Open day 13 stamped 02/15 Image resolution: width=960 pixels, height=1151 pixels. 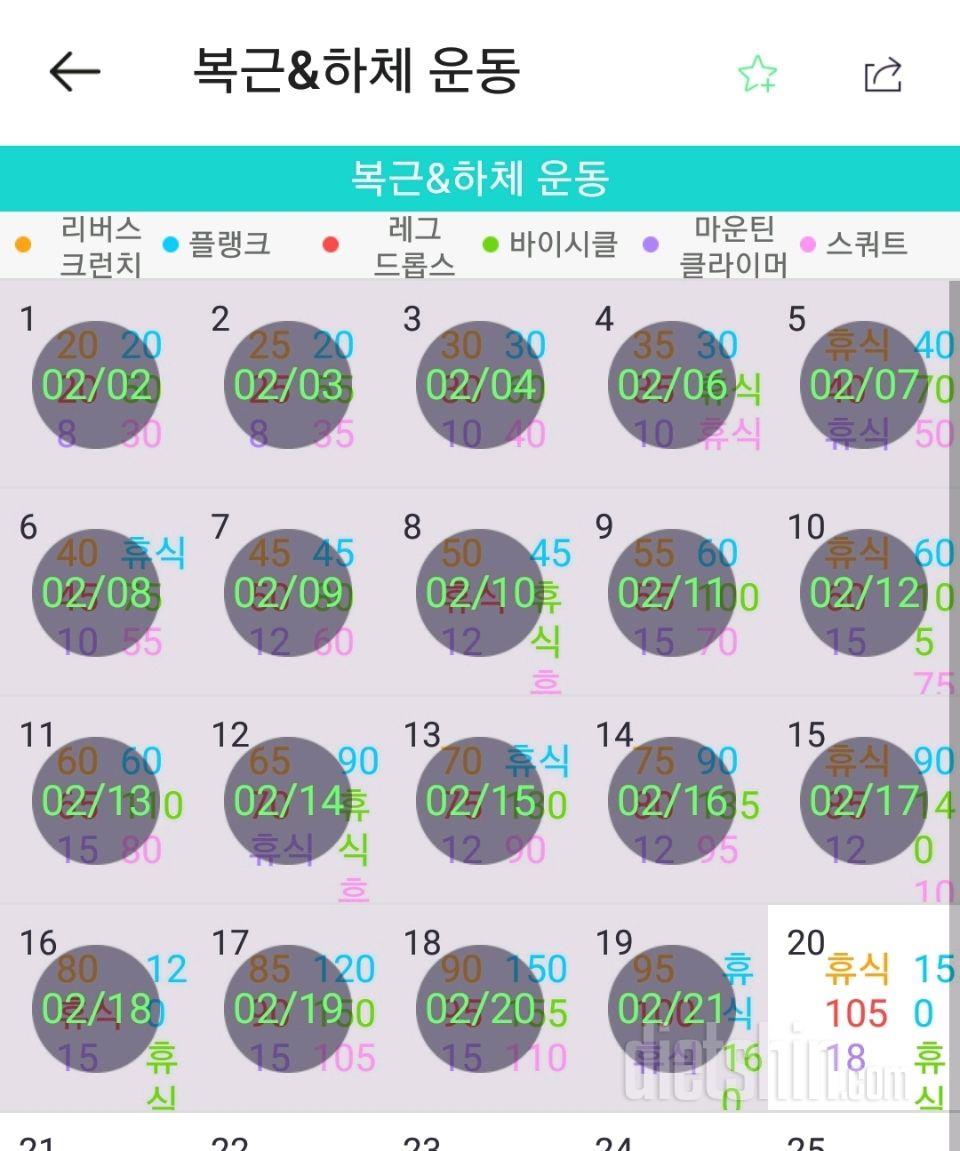[480, 801]
